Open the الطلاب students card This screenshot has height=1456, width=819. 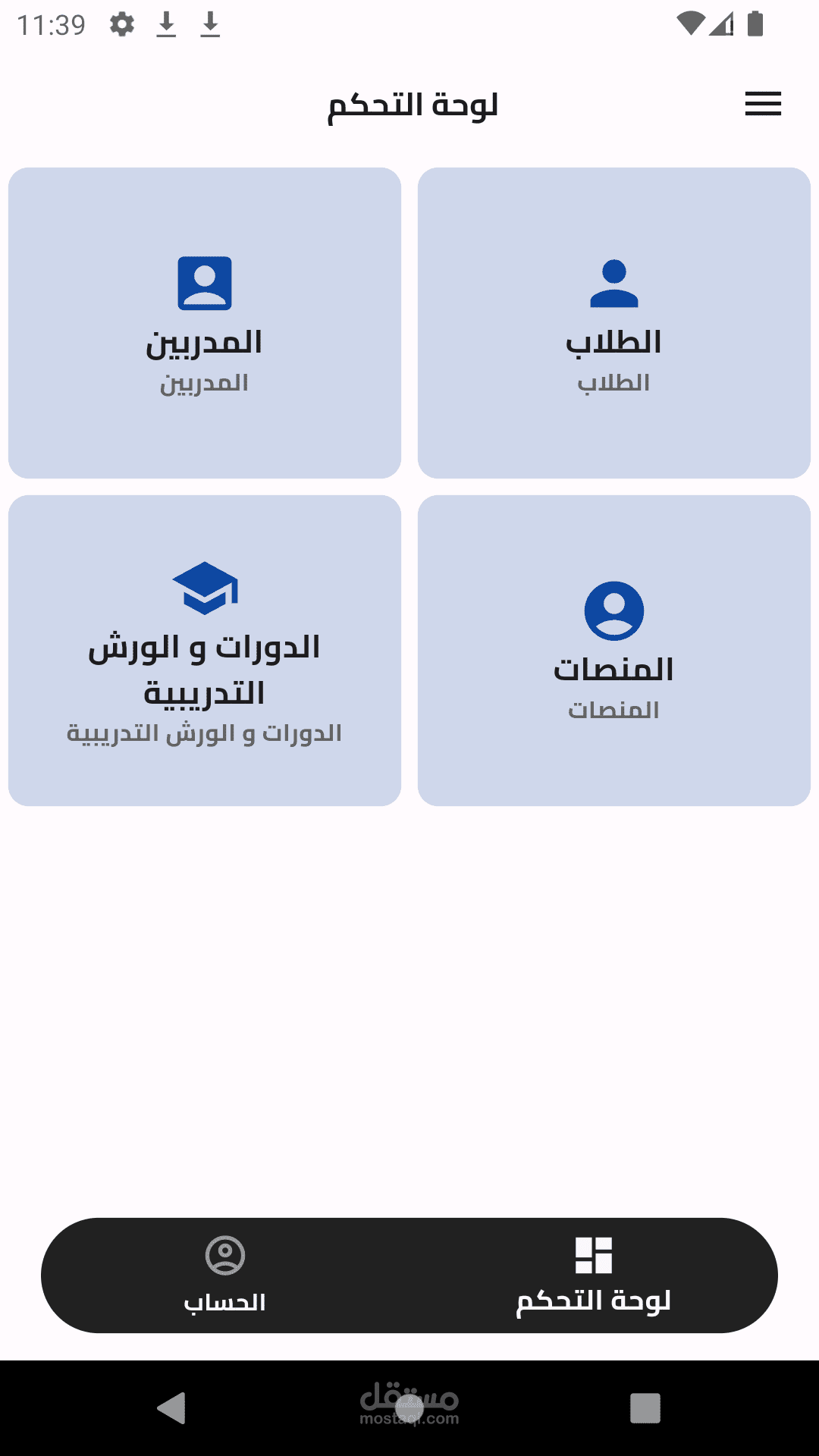[x=614, y=322]
